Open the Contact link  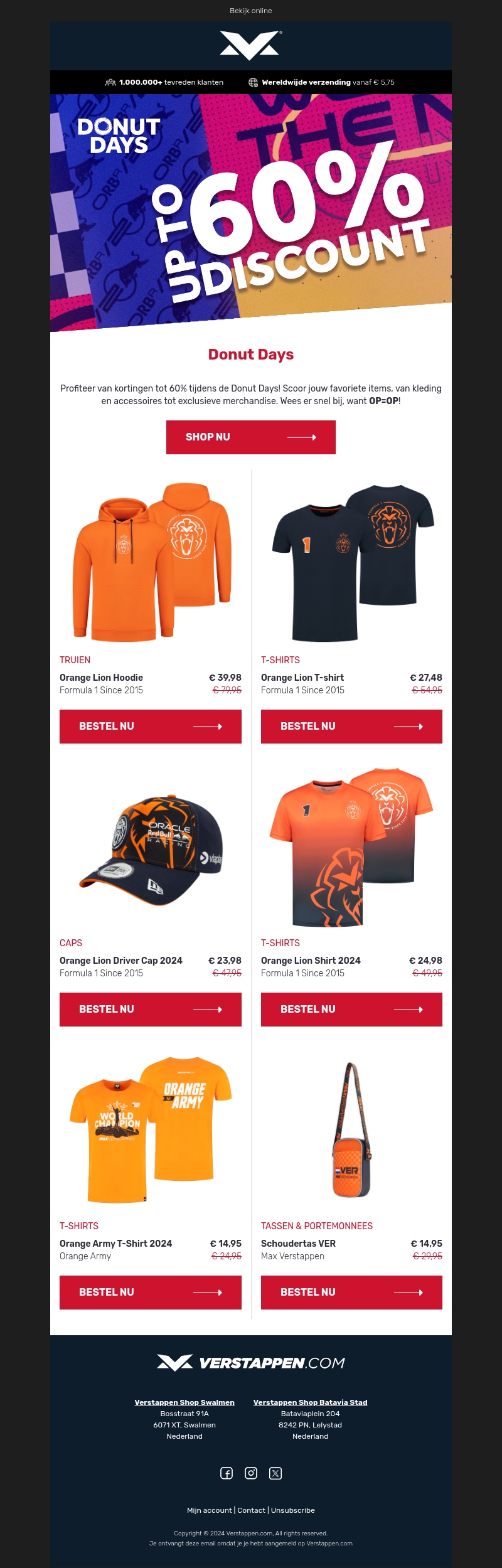[251, 1510]
